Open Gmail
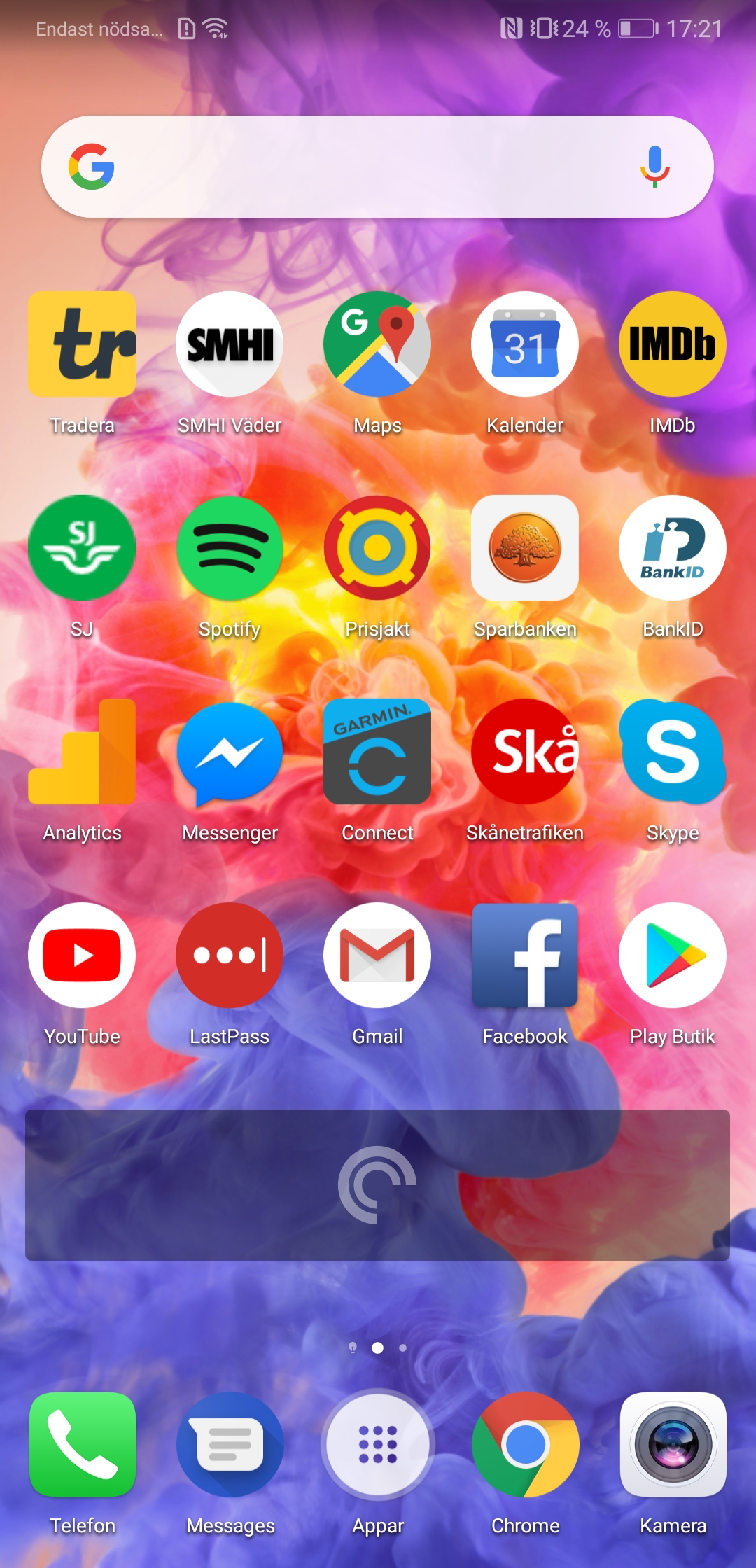Image resolution: width=756 pixels, height=1568 pixels. 377,955
